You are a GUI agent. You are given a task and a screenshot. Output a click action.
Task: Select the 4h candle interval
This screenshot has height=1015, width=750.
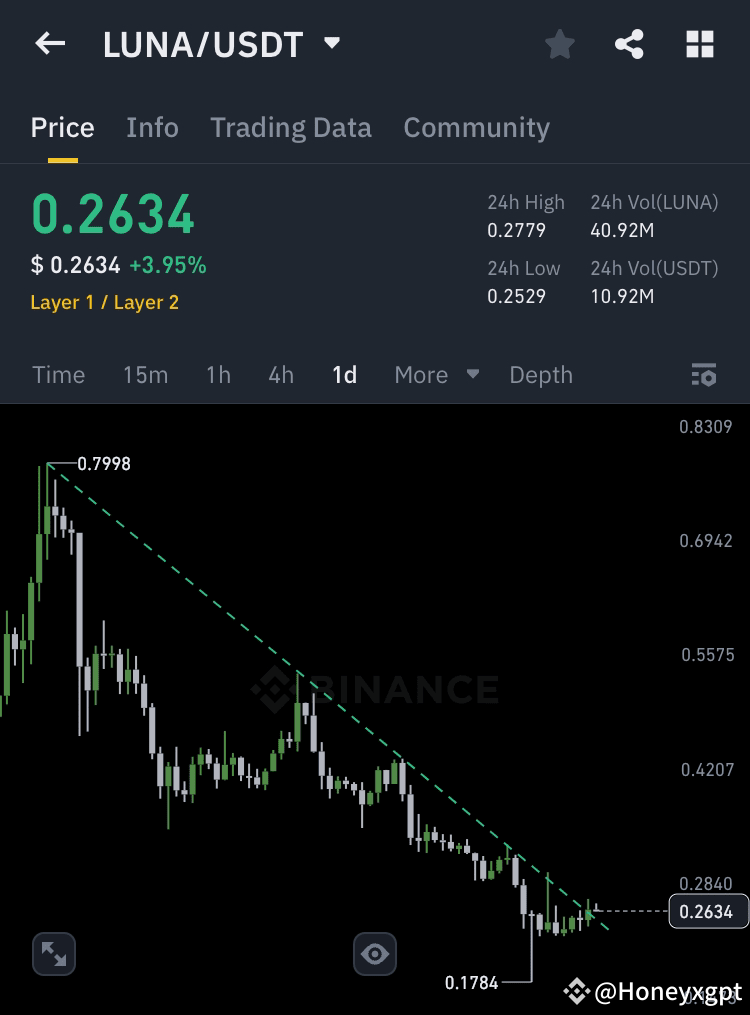coord(280,375)
